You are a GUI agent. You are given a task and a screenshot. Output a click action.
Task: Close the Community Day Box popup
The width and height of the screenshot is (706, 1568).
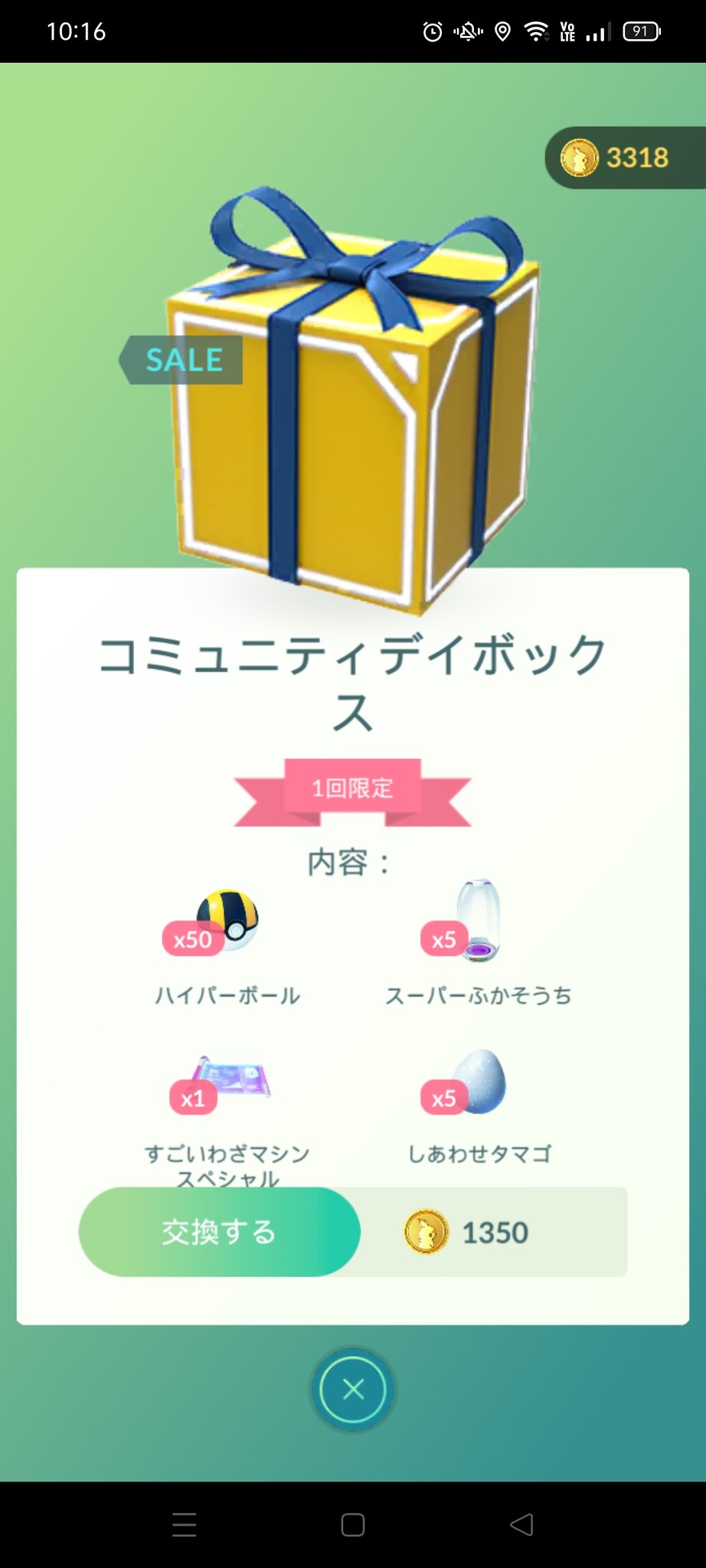click(353, 1389)
